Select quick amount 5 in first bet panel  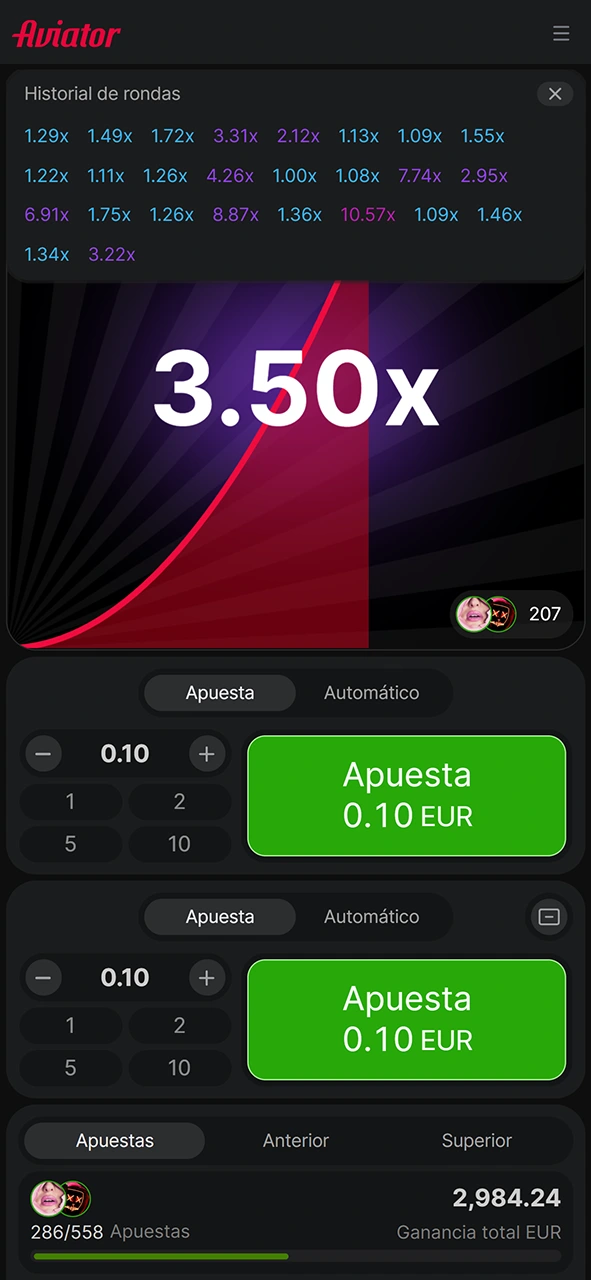click(x=70, y=844)
